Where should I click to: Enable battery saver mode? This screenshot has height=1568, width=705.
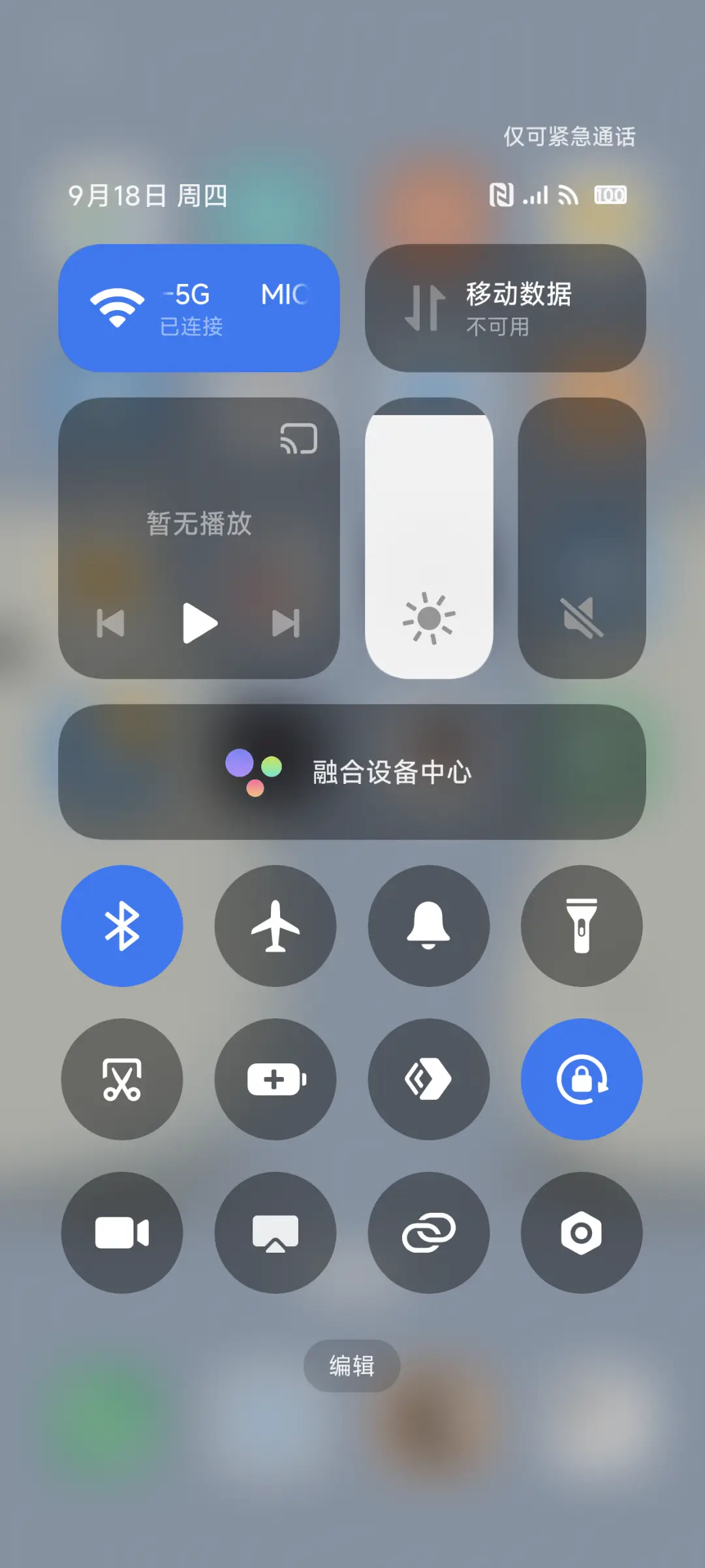[275, 1079]
